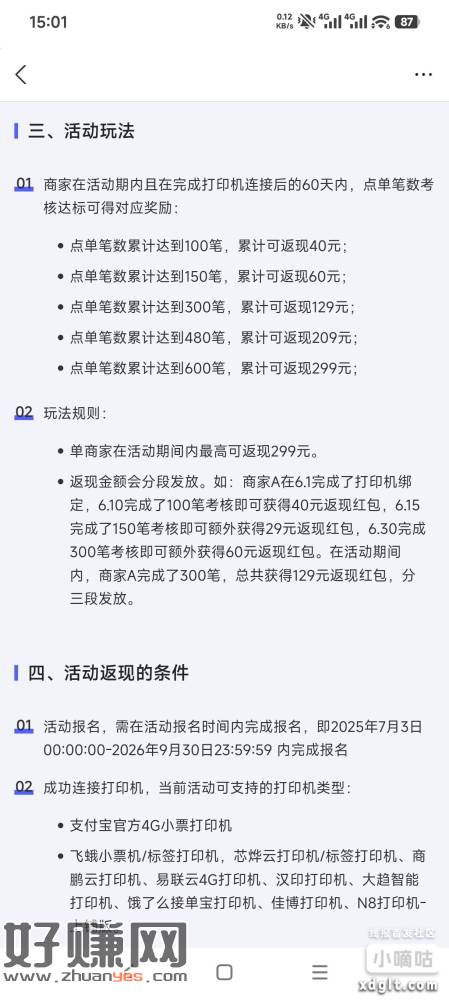This screenshot has width=449, height=1000.
Task: Go back using the top-left arrow
Action: (x=21, y=75)
